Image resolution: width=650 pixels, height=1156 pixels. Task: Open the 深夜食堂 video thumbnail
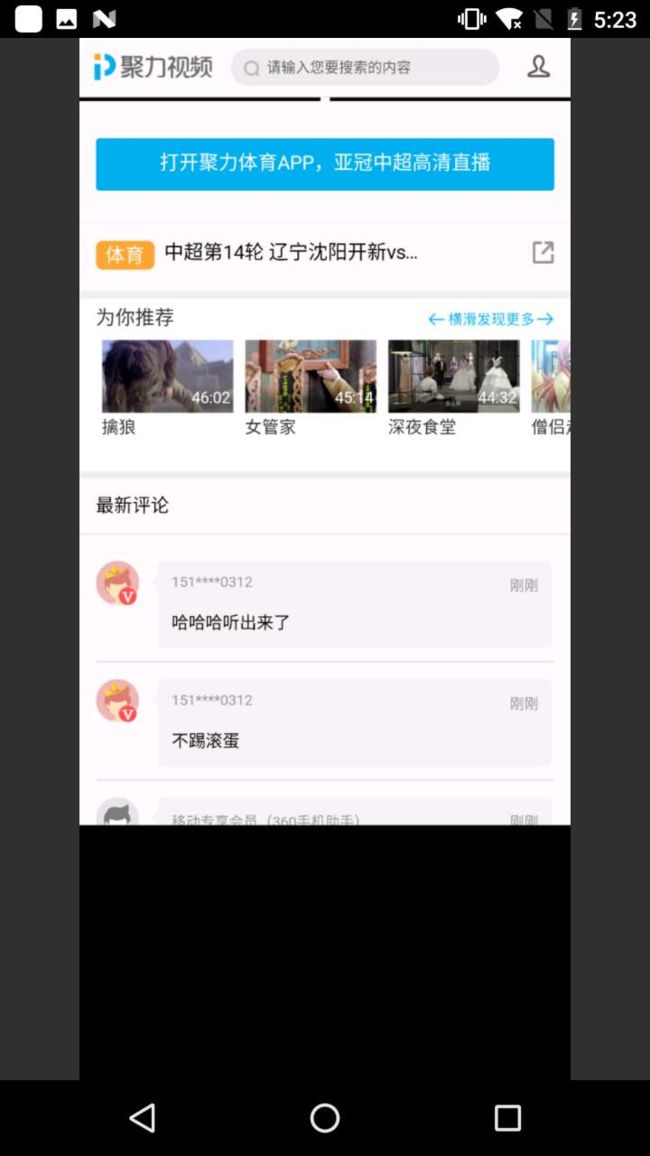pos(453,376)
